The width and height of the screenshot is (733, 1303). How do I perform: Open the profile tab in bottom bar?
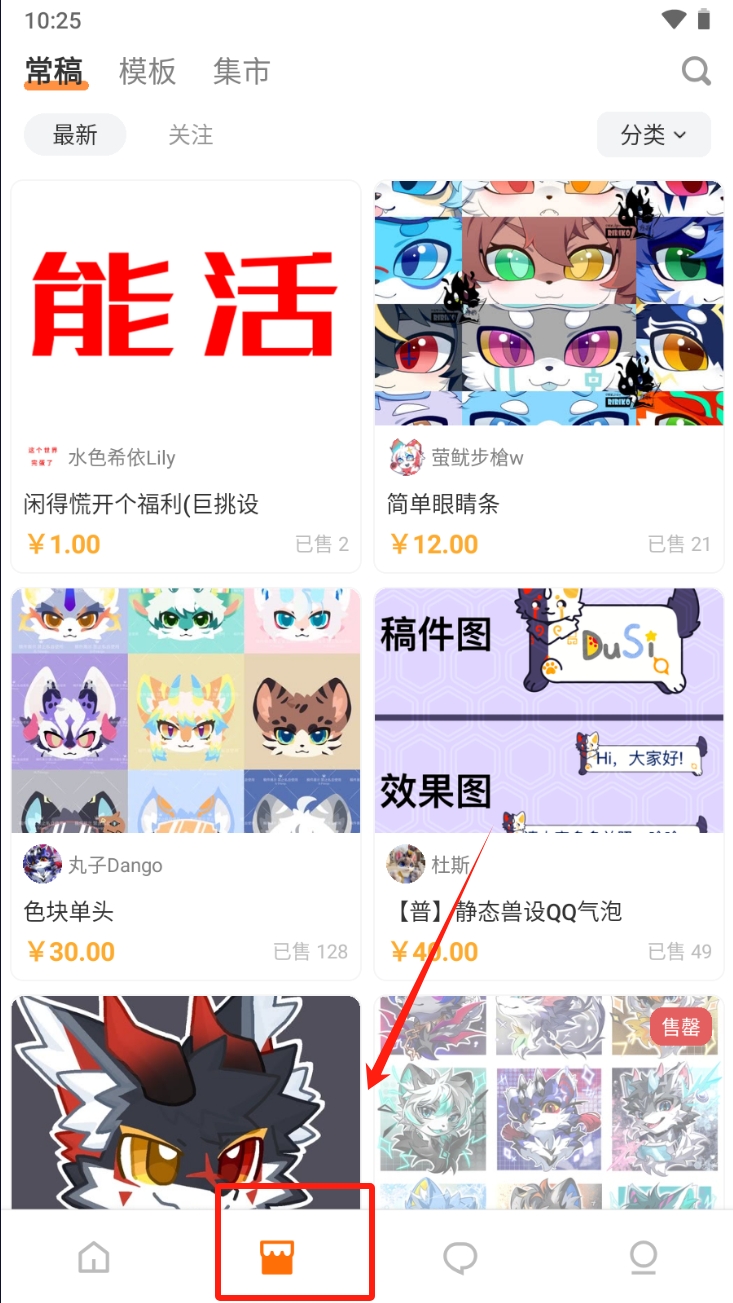643,1257
